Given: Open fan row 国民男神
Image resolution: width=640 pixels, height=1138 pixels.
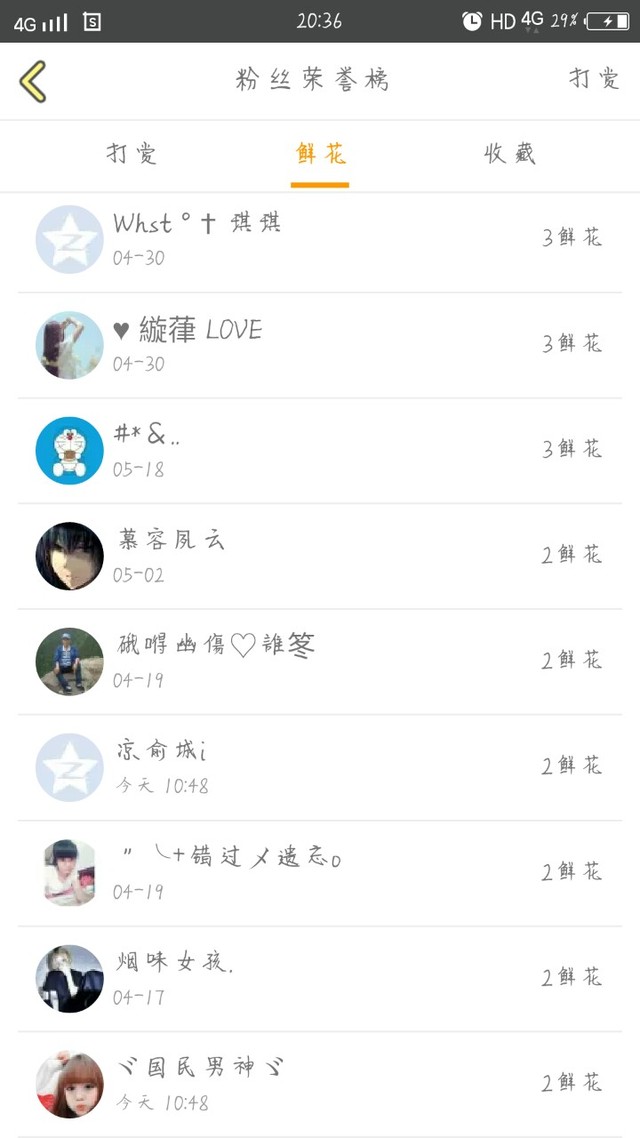Looking at the screenshot, I should point(320,1084).
